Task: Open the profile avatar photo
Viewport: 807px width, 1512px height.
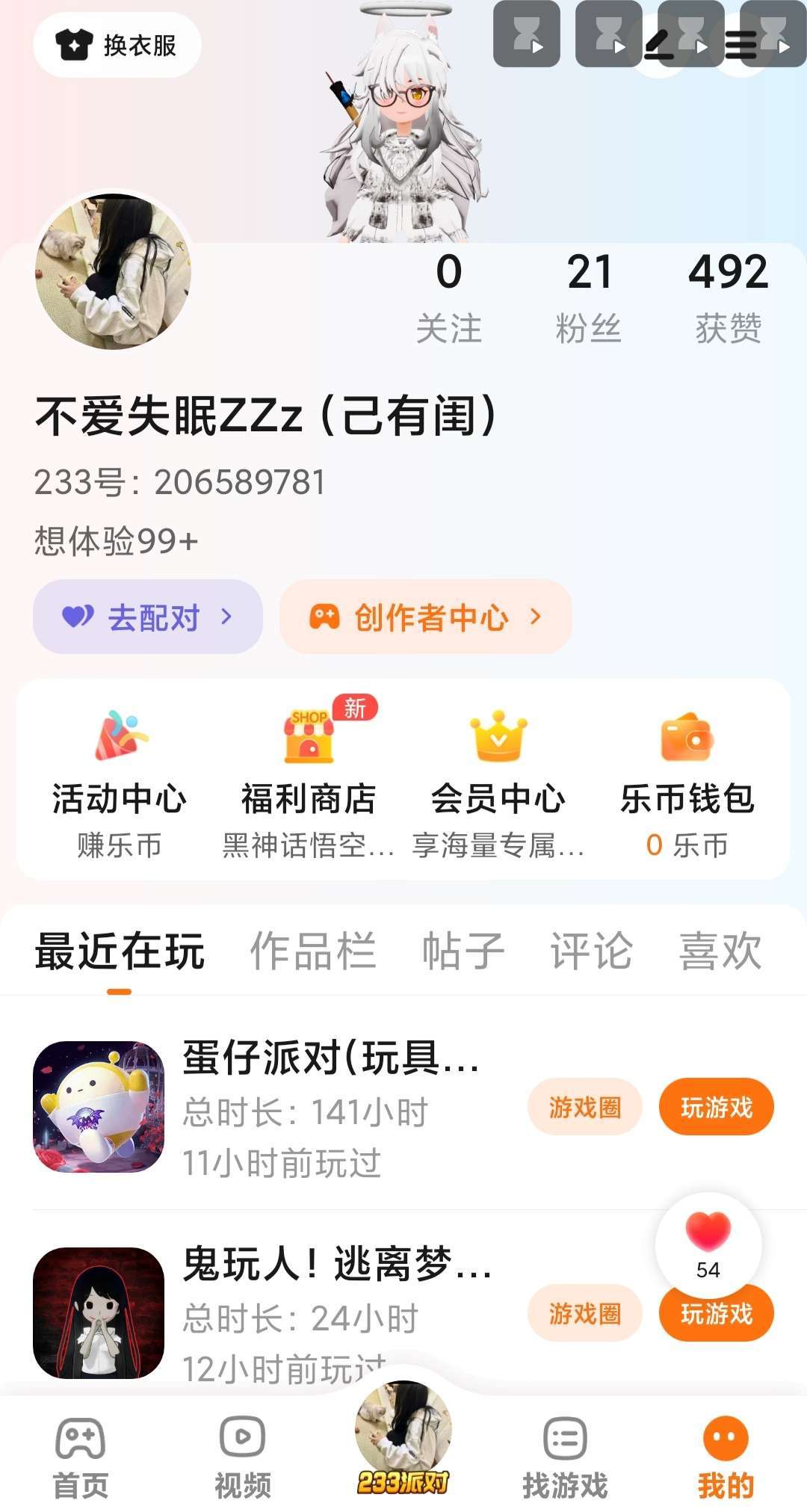Action: [x=114, y=272]
